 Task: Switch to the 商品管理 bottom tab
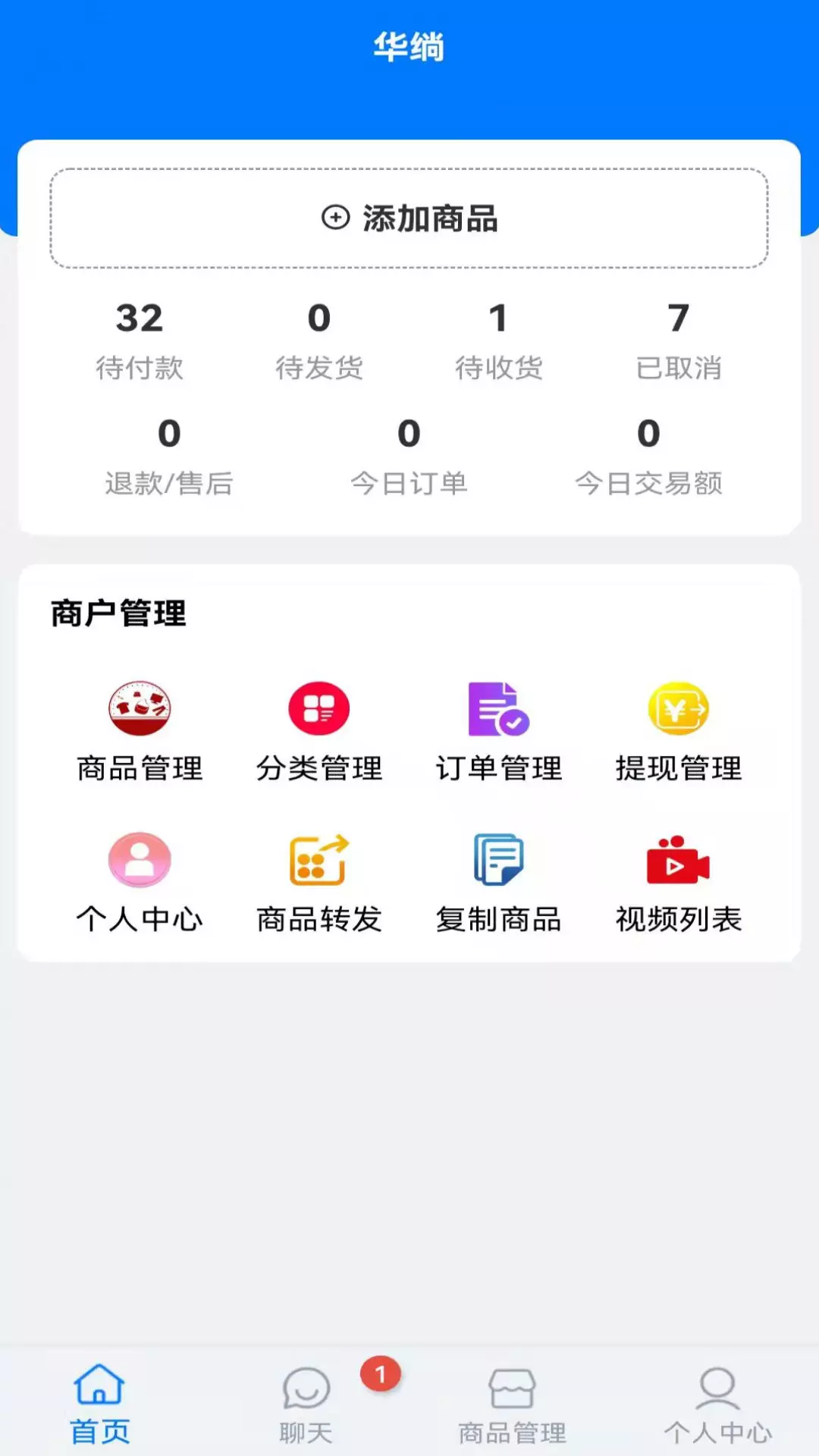(x=512, y=1404)
